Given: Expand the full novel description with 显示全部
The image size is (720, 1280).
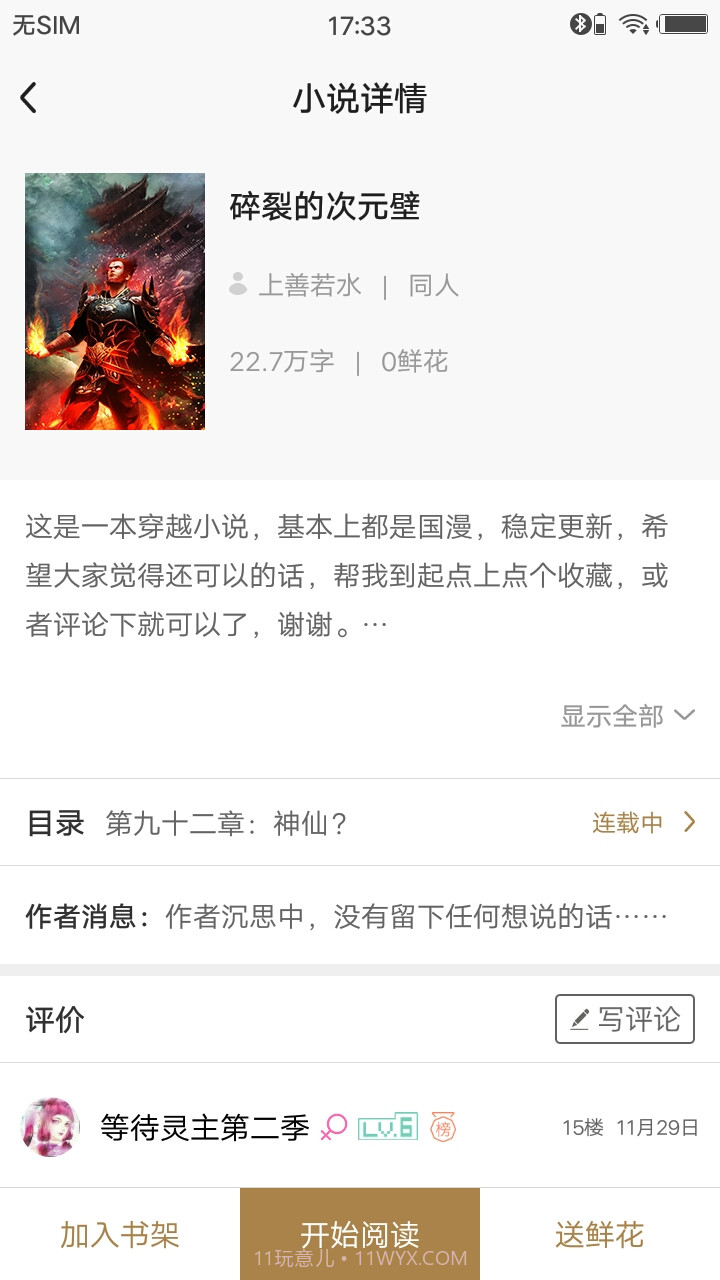Looking at the screenshot, I should coord(613,715).
